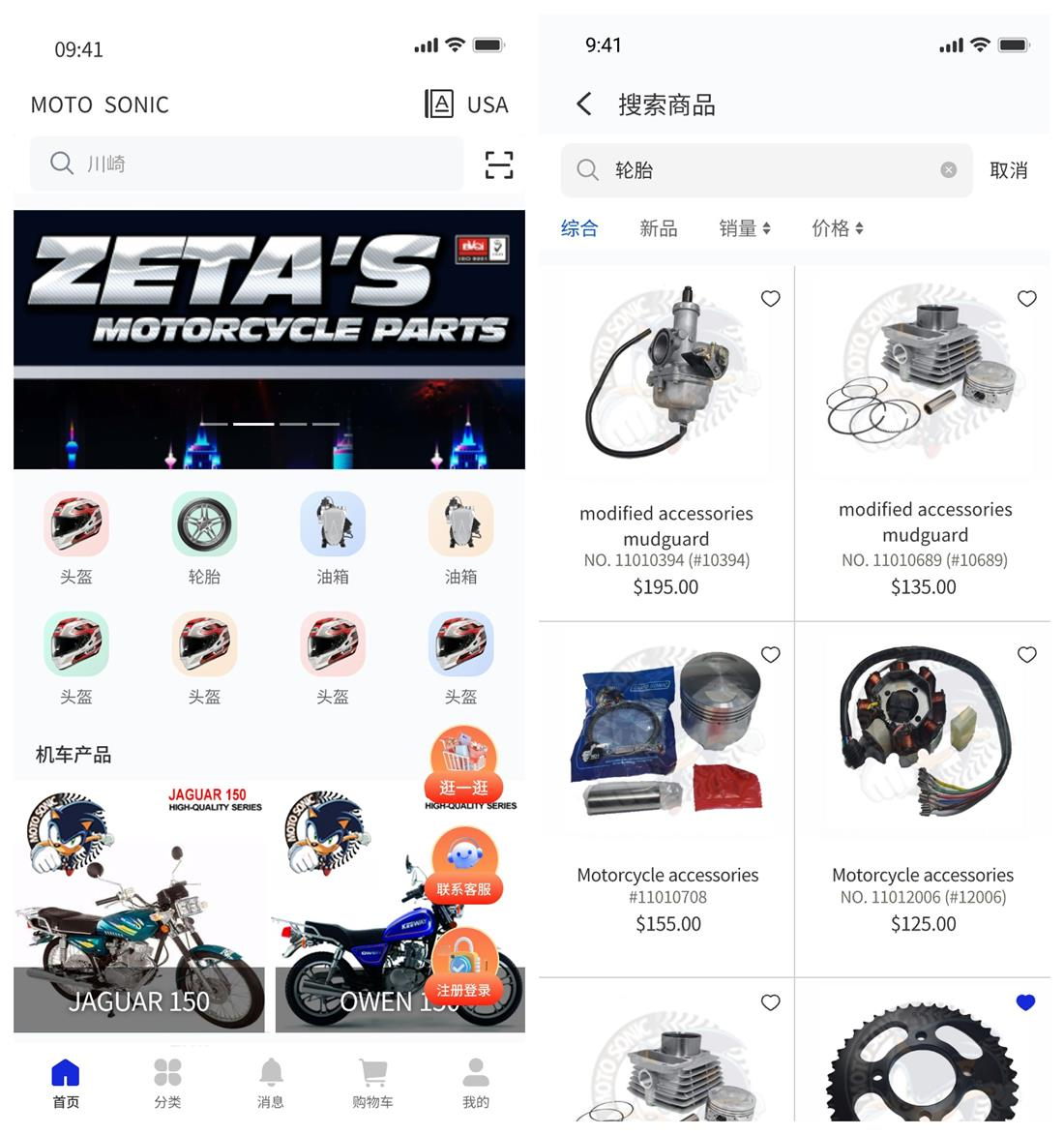Open the 川崎 search box on home
This screenshot has width=1064, height=1135.
(x=247, y=164)
